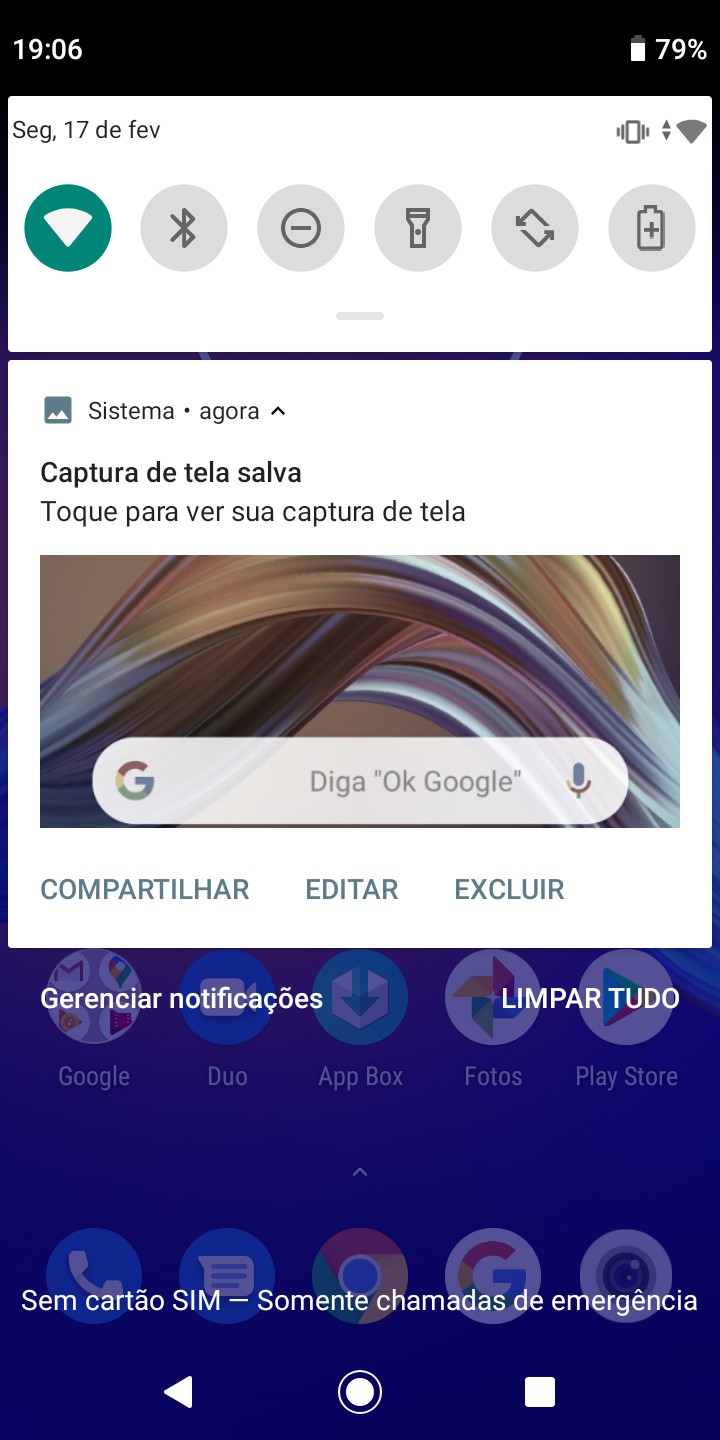Image resolution: width=720 pixels, height=1440 pixels.
Task: Enable Bluetooth from quick settings
Action: tap(184, 228)
